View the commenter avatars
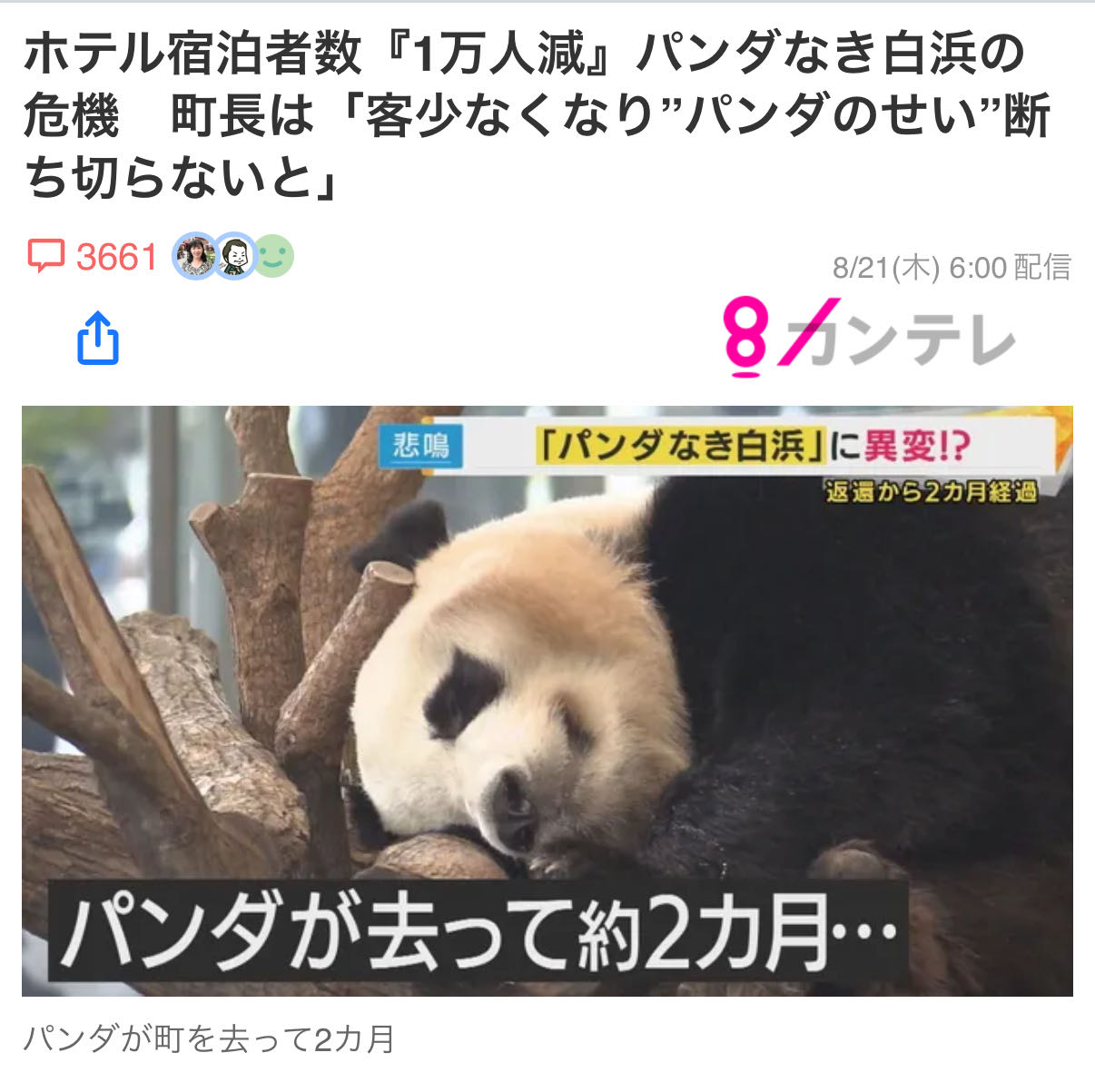1095x1092 pixels. click(233, 256)
